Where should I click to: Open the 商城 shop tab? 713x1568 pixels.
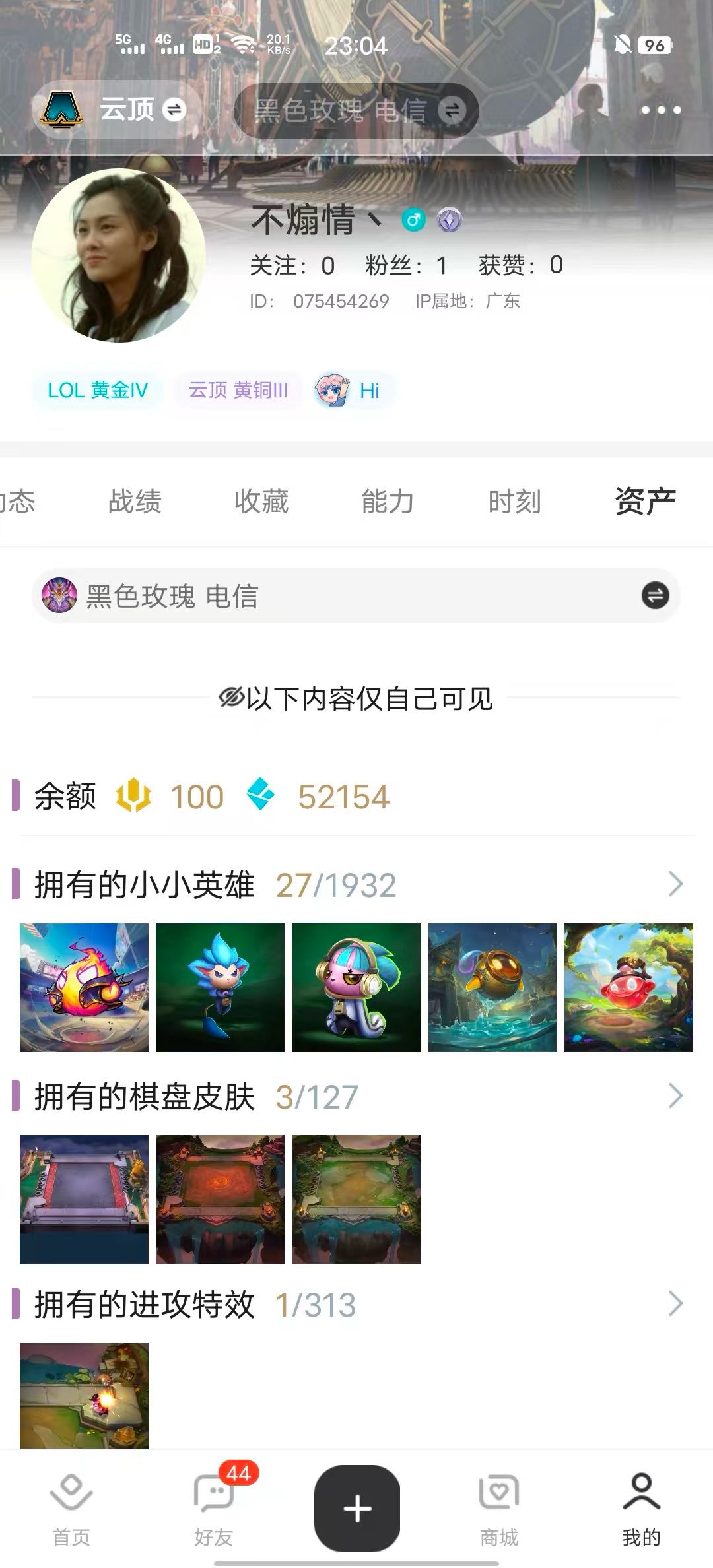click(499, 1509)
